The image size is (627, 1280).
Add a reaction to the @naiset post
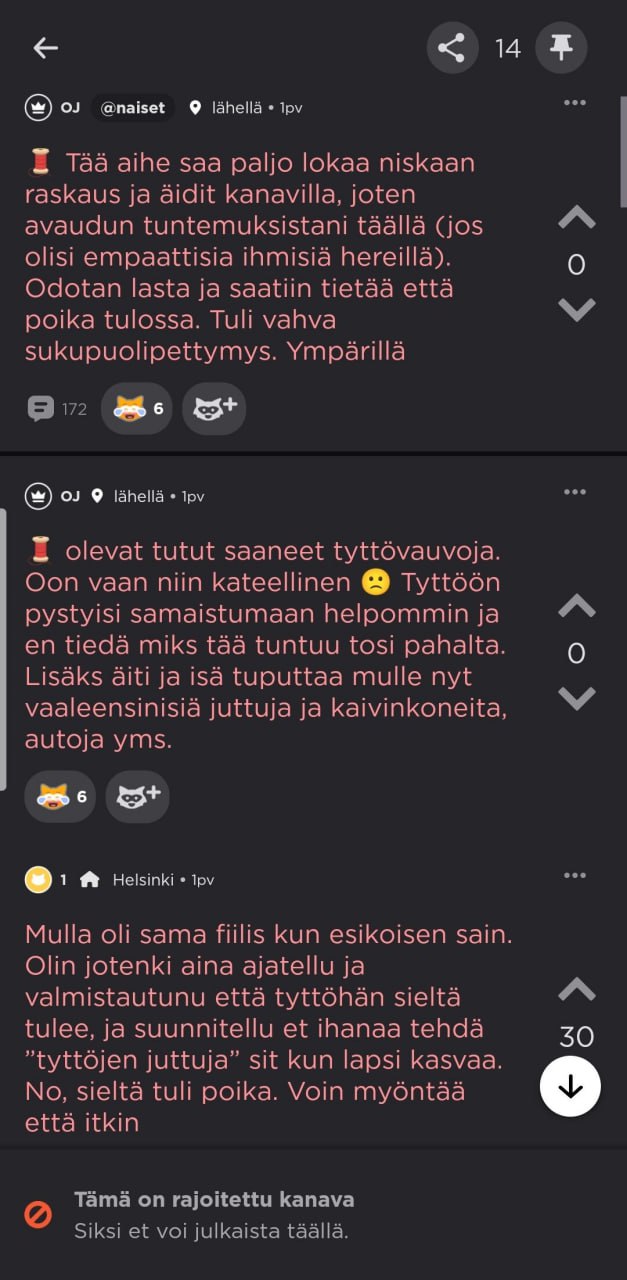click(x=214, y=408)
